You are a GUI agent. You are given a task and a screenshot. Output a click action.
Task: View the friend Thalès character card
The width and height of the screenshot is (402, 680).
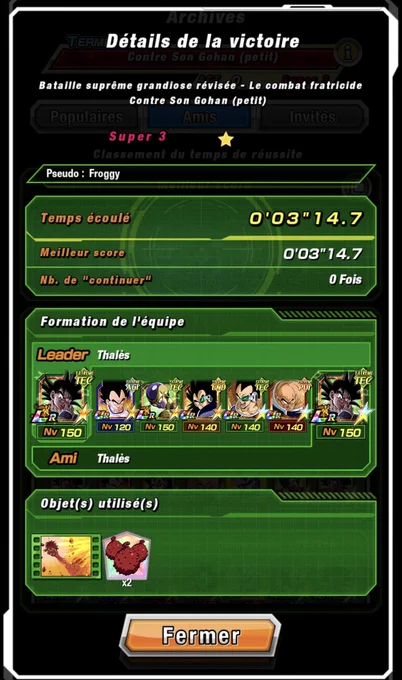[341, 404]
